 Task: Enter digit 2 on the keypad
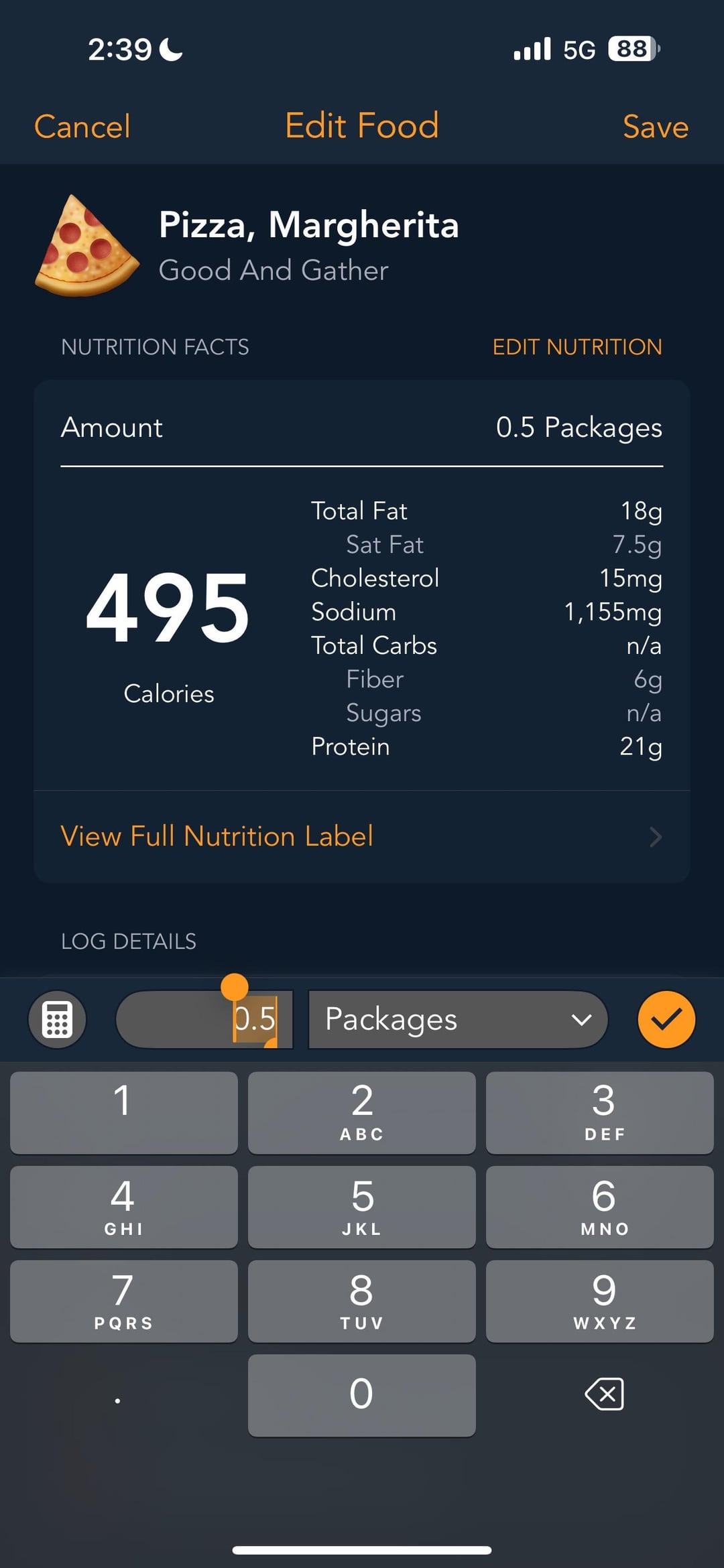(362, 1112)
